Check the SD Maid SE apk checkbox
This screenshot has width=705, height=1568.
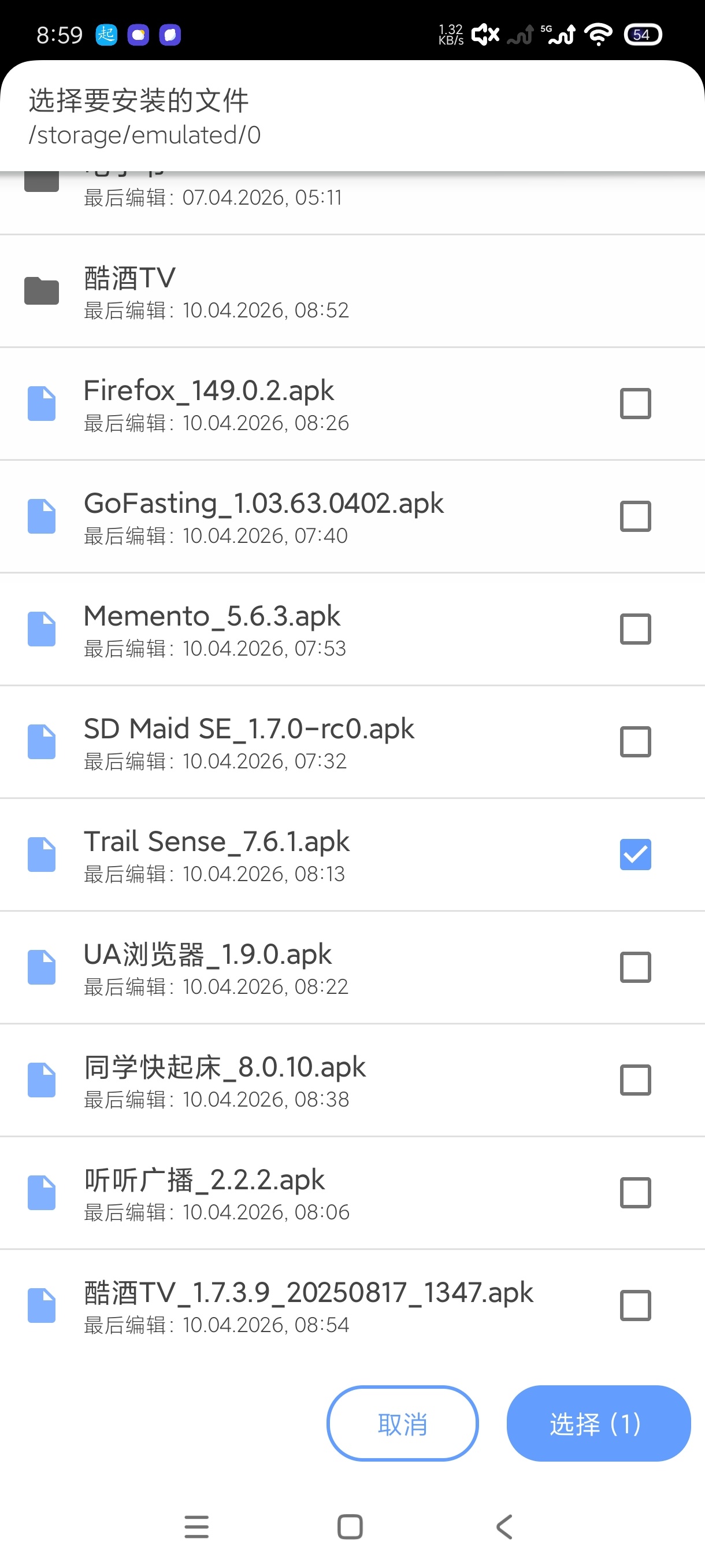click(x=635, y=741)
